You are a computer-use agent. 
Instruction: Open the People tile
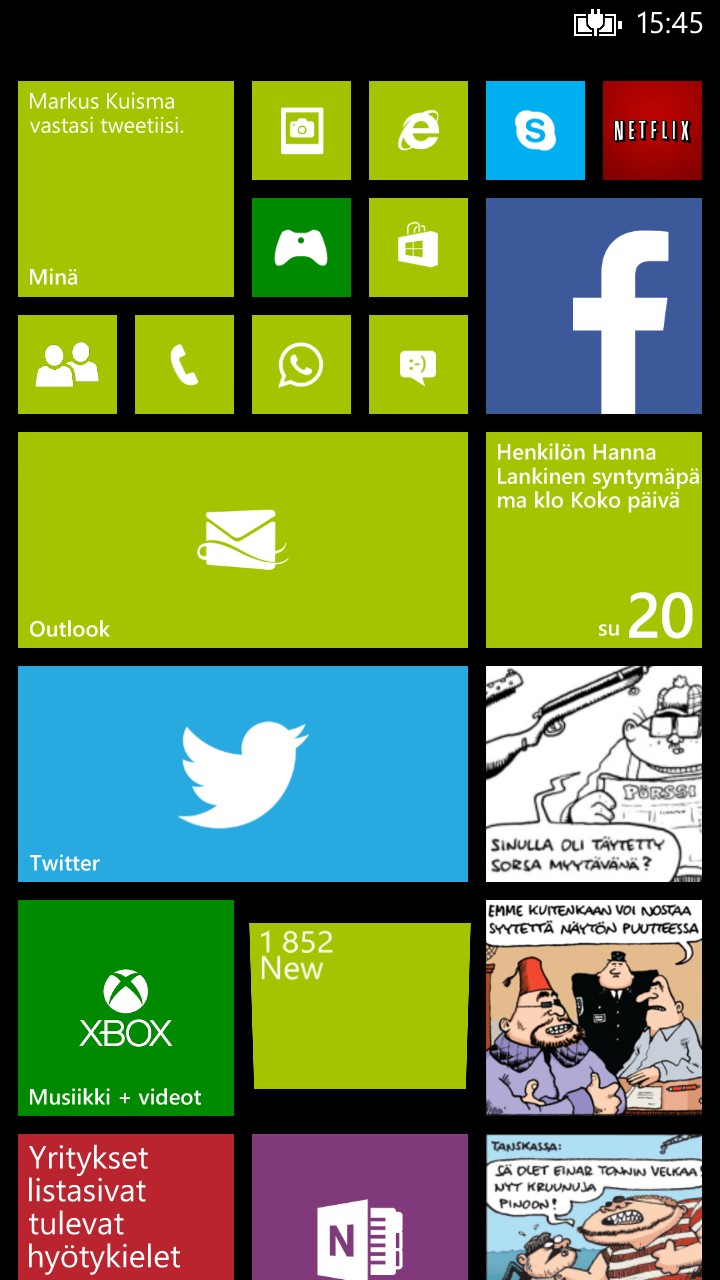click(67, 364)
